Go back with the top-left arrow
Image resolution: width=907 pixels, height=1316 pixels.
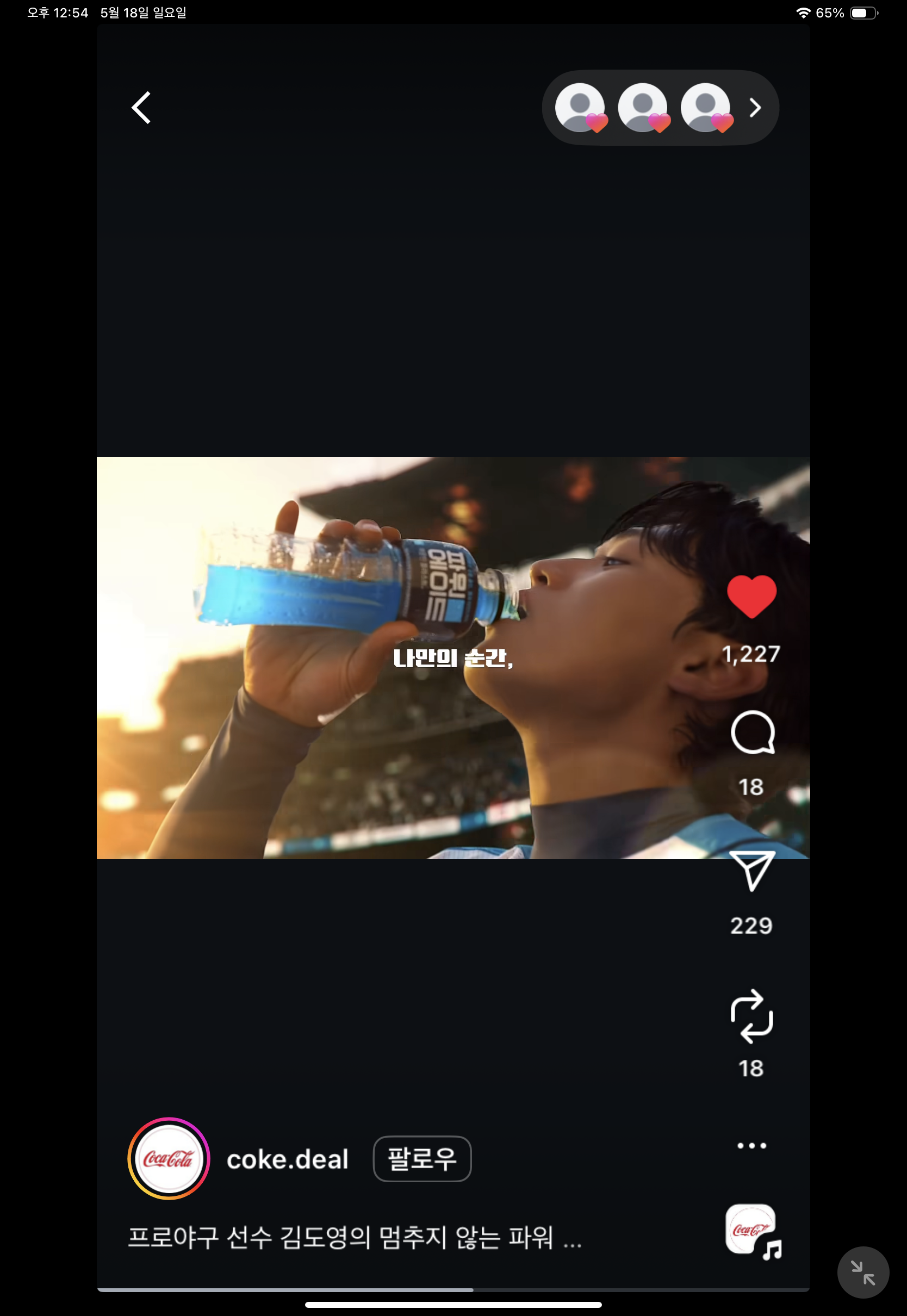pyautogui.click(x=141, y=107)
